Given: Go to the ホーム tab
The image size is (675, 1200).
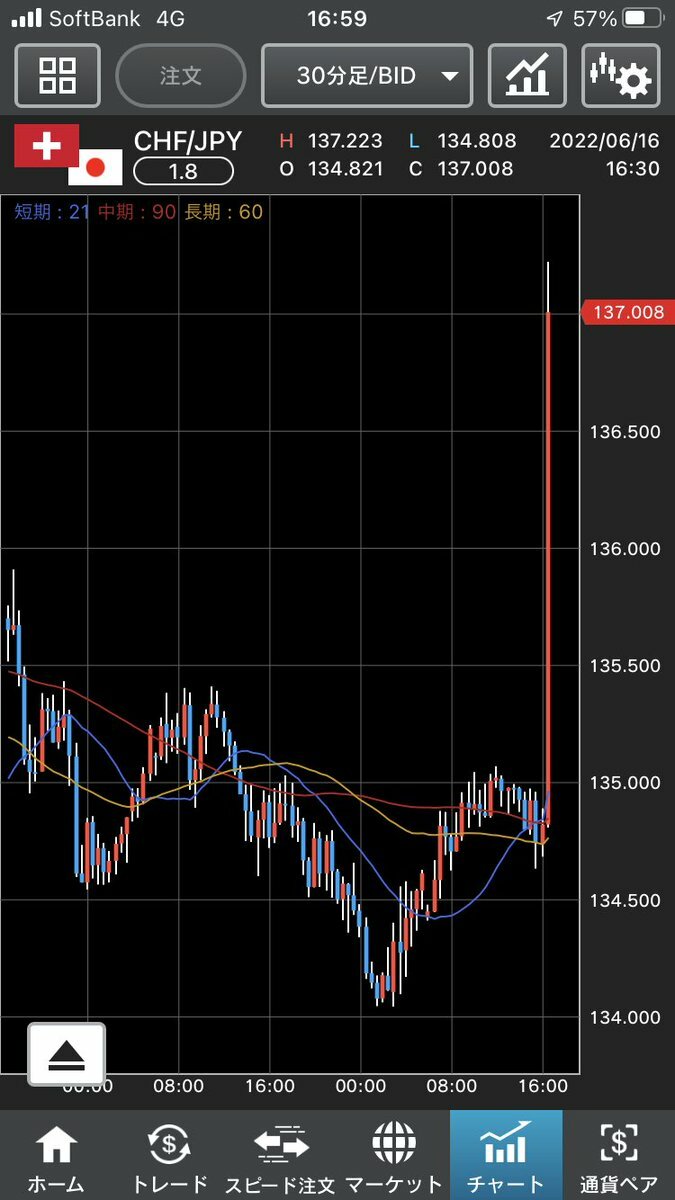Looking at the screenshot, I should point(56,1156).
